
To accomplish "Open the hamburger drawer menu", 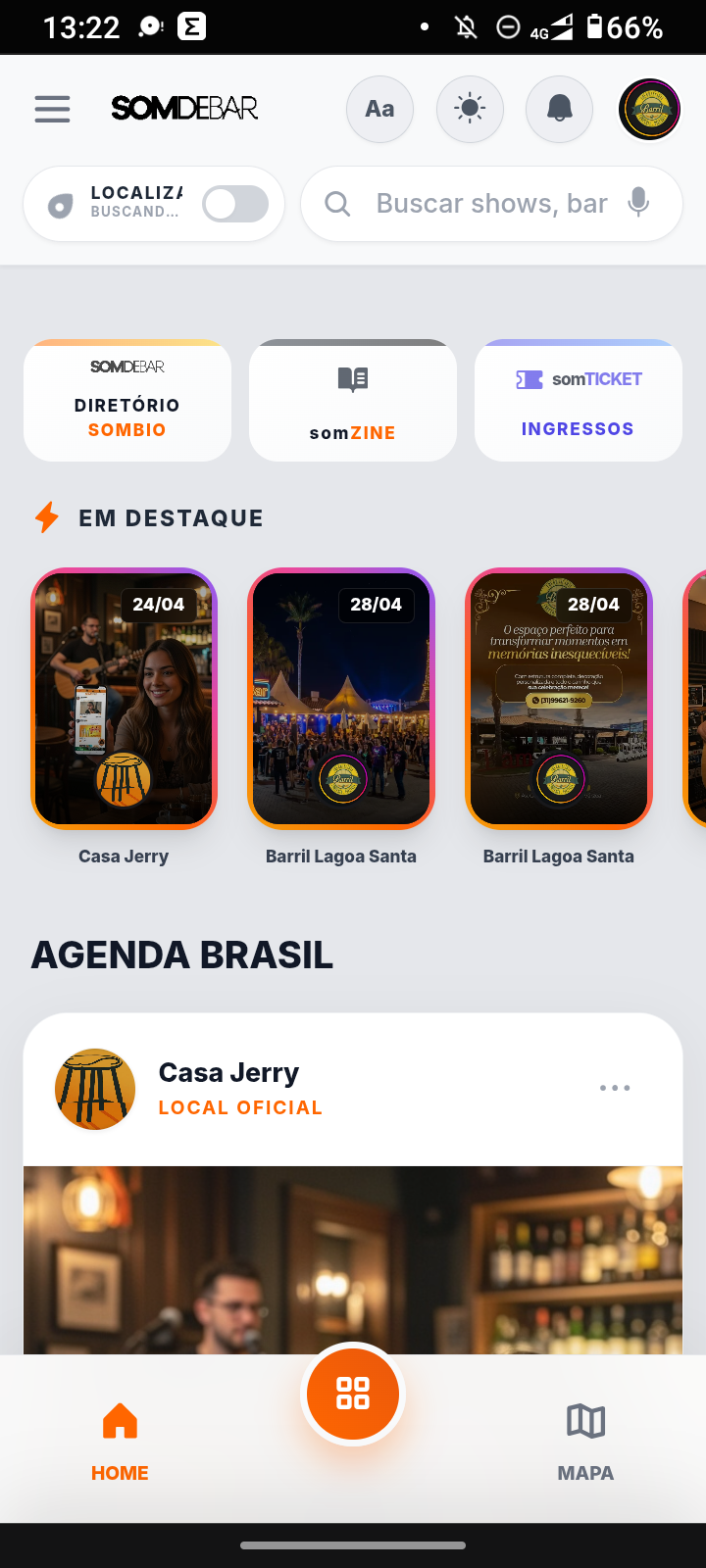I will pos(52,108).
